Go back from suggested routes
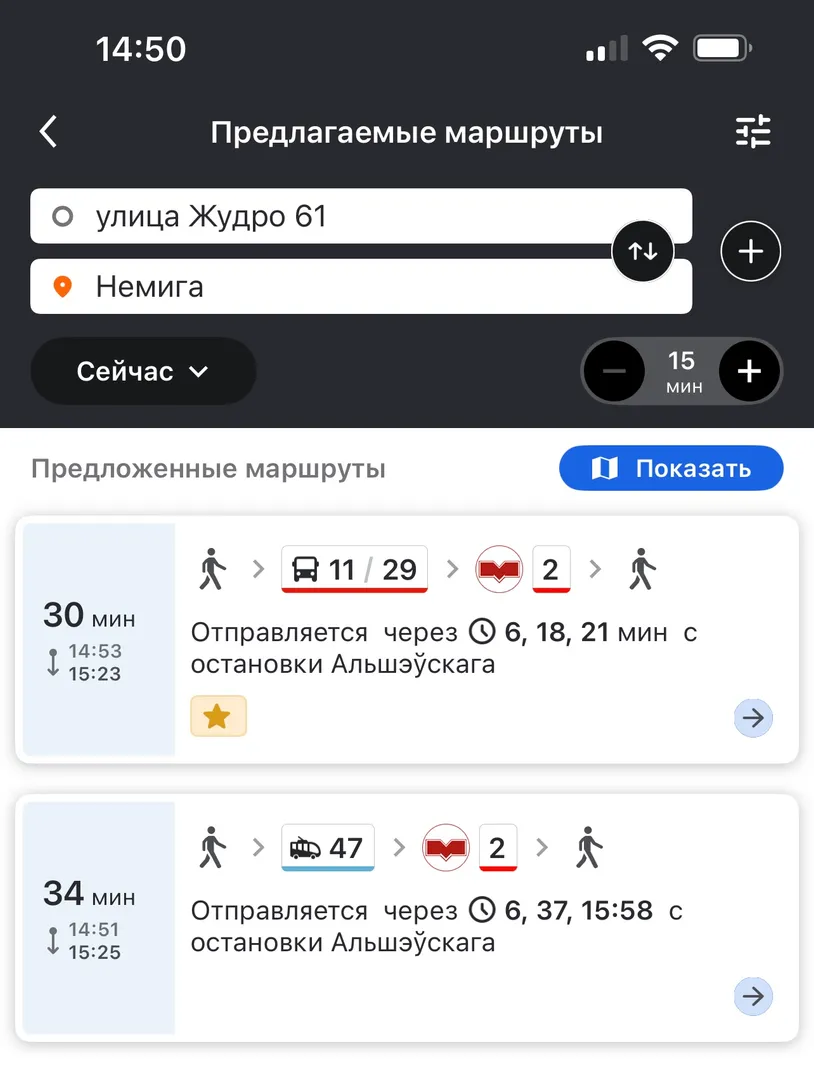Screen dimensions: 814x1080 point(48,132)
